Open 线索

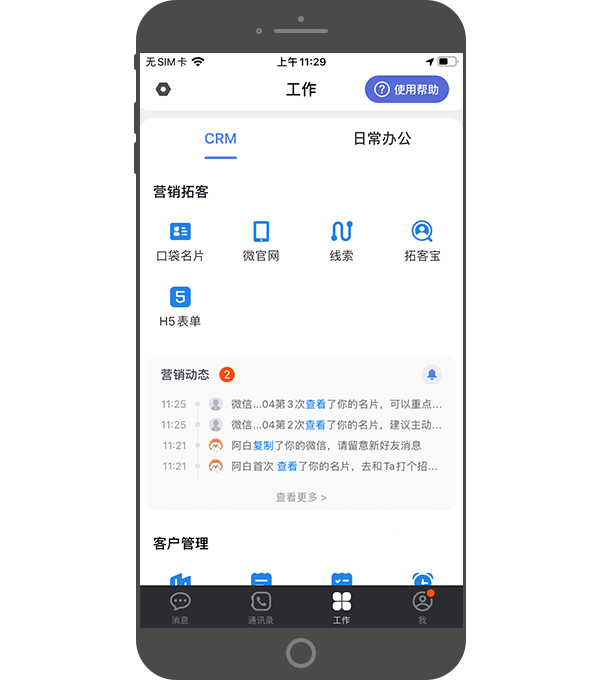click(342, 241)
